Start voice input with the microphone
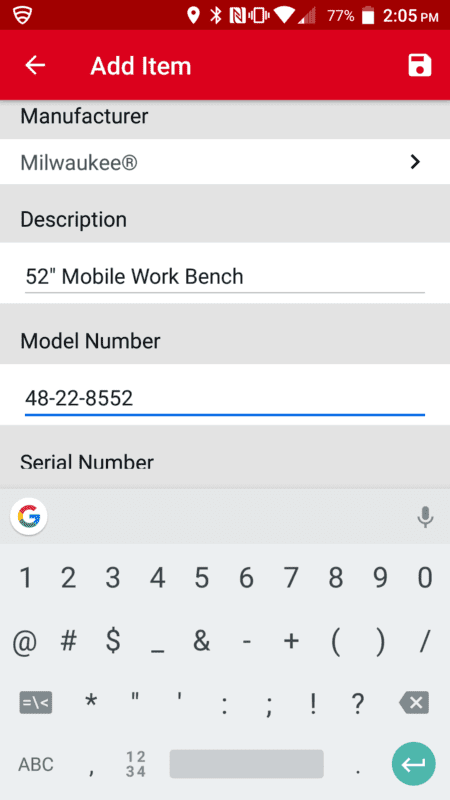The image size is (450, 800). point(424,517)
